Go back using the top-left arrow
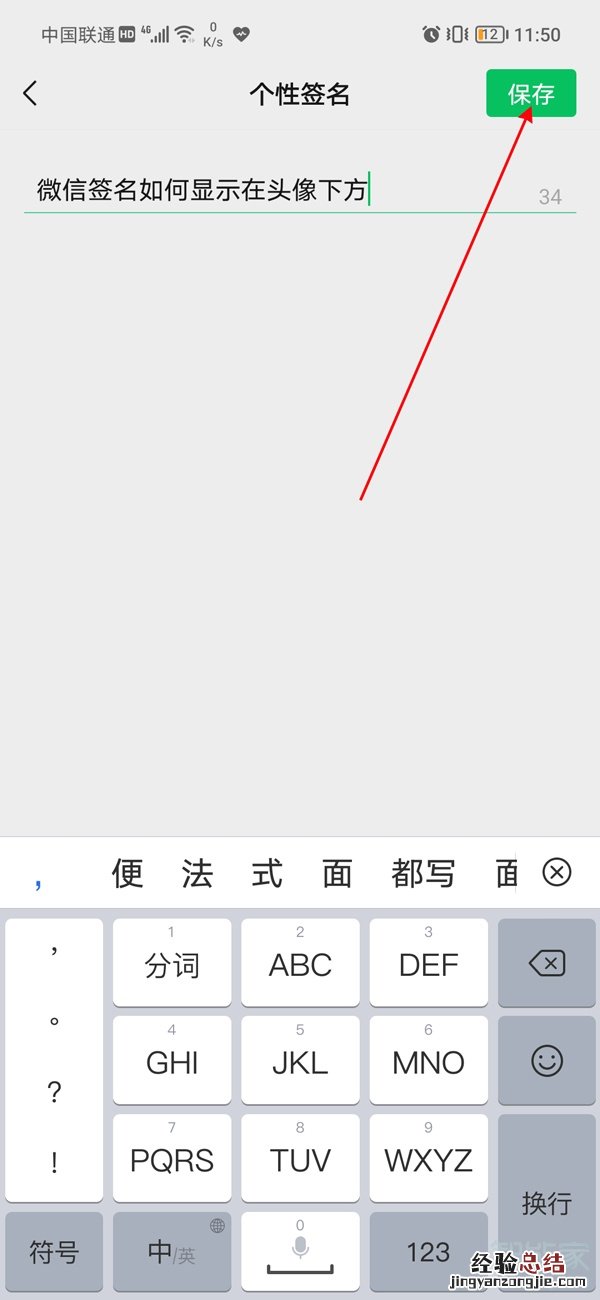Image resolution: width=600 pixels, height=1300 pixels. click(x=30, y=94)
